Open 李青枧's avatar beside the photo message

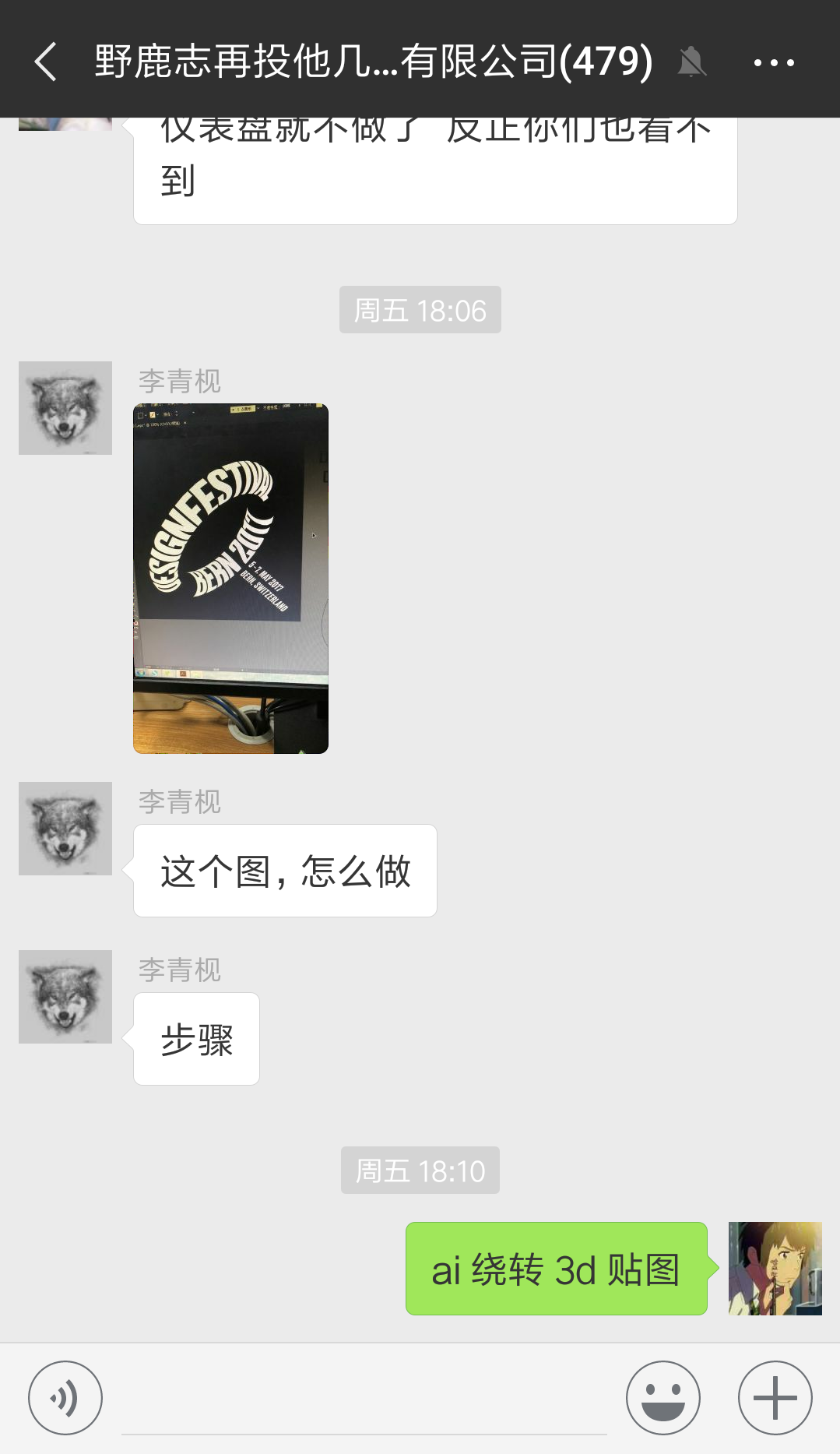click(65, 408)
